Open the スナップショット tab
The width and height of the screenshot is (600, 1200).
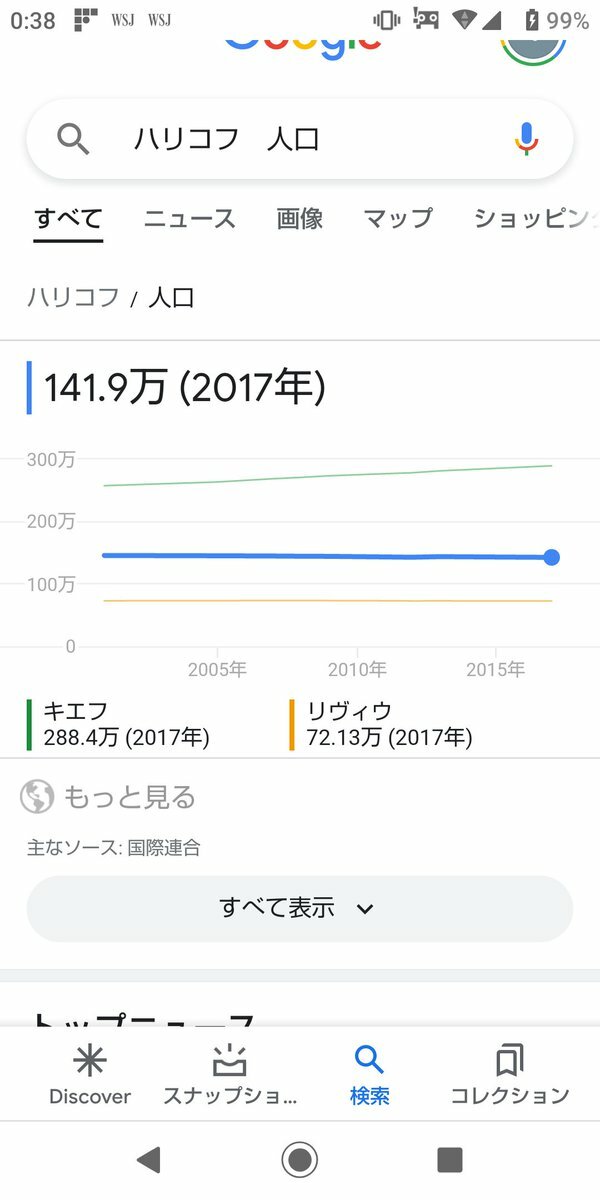pyautogui.click(x=230, y=1076)
